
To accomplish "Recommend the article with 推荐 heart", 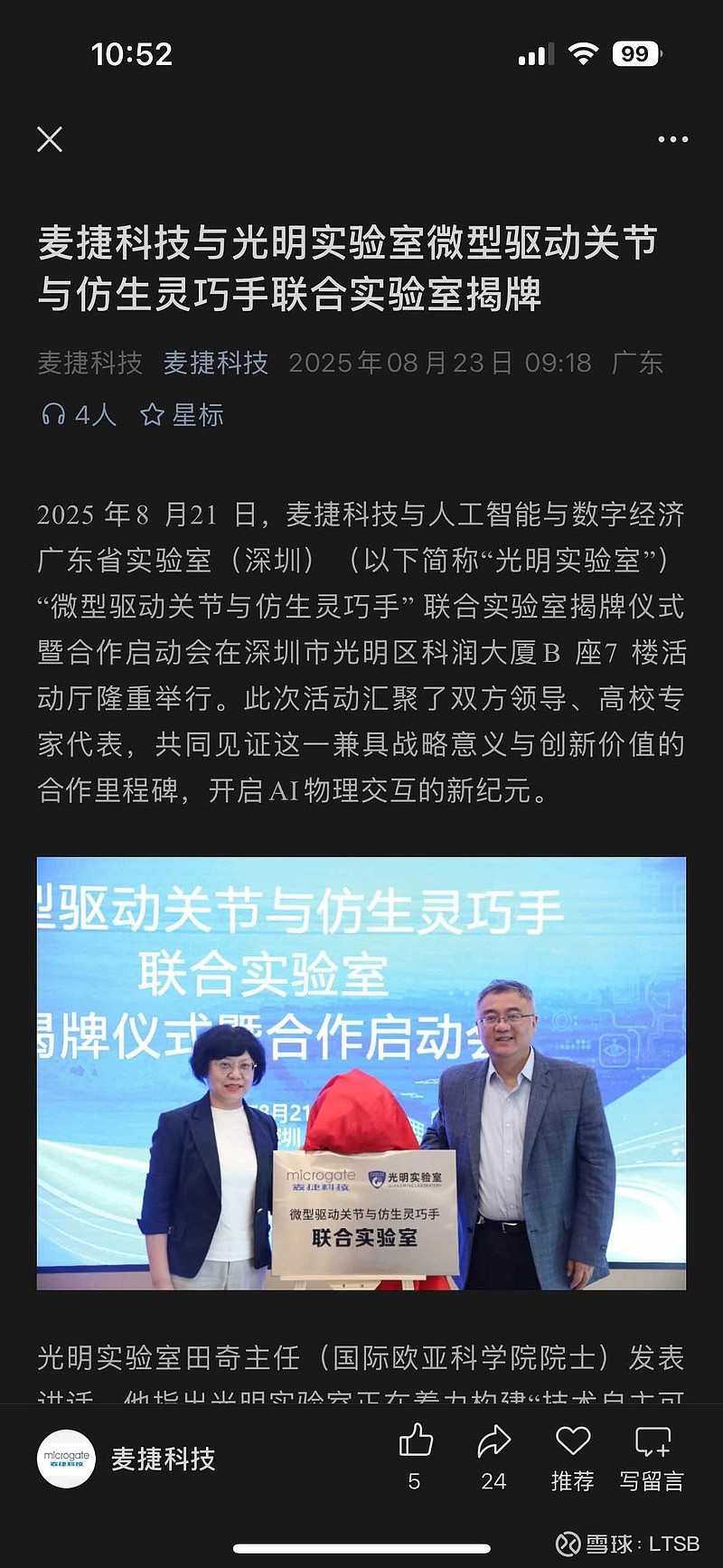I will pyautogui.click(x=573, y=1457).
